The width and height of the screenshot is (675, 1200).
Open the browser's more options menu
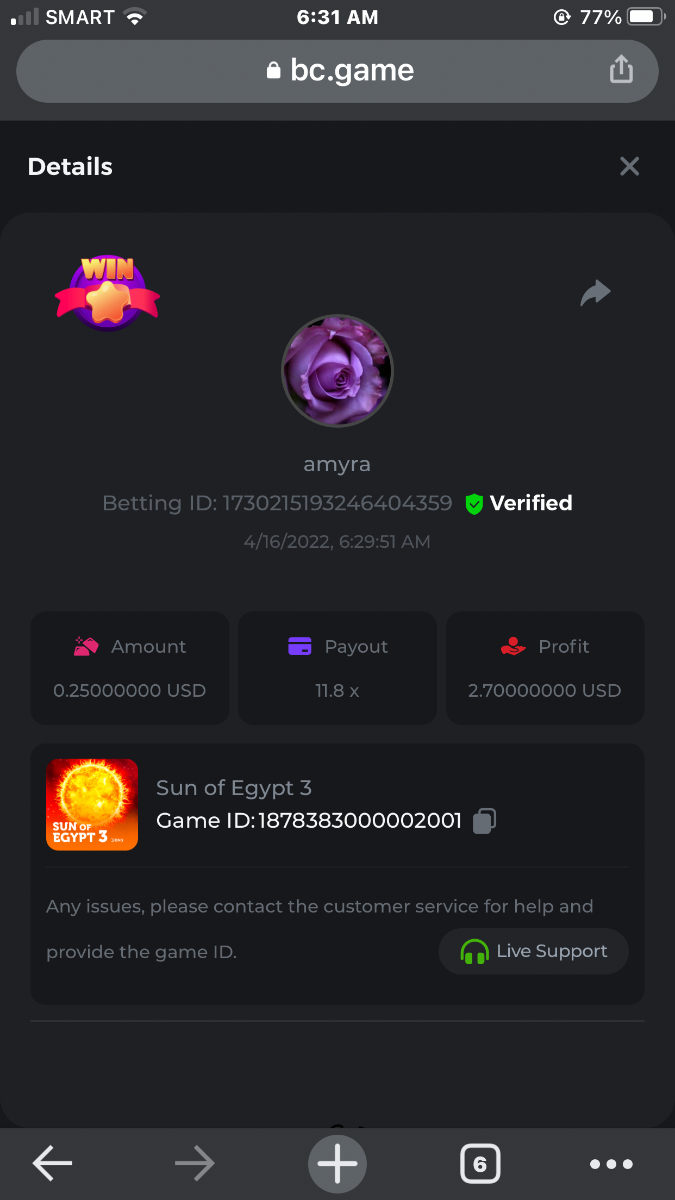click(611, 1164)
